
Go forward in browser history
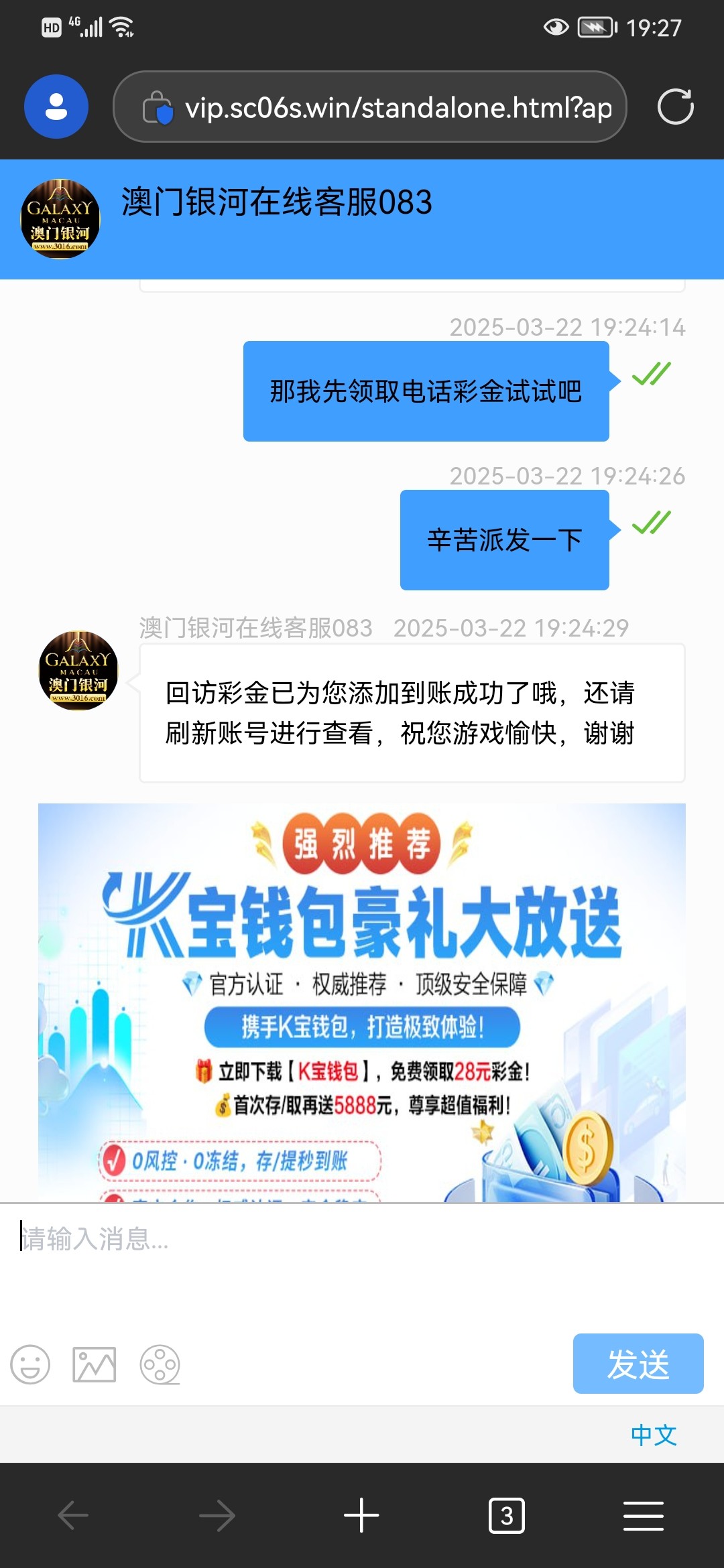pyautogui.click(x=217, y=1515)
